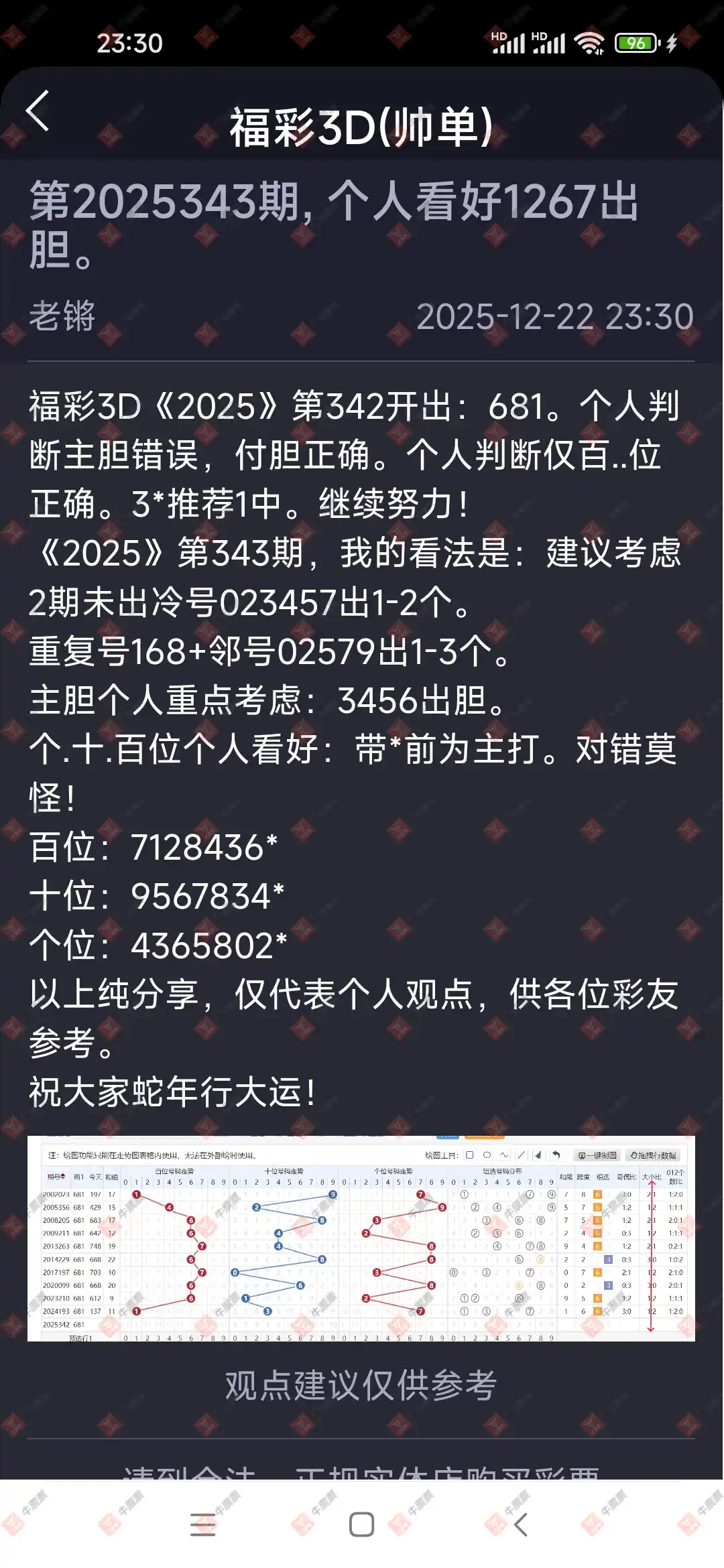Tap the 和尾 column header
The image size is (724, 1568).
click(x=565, y=1178)
